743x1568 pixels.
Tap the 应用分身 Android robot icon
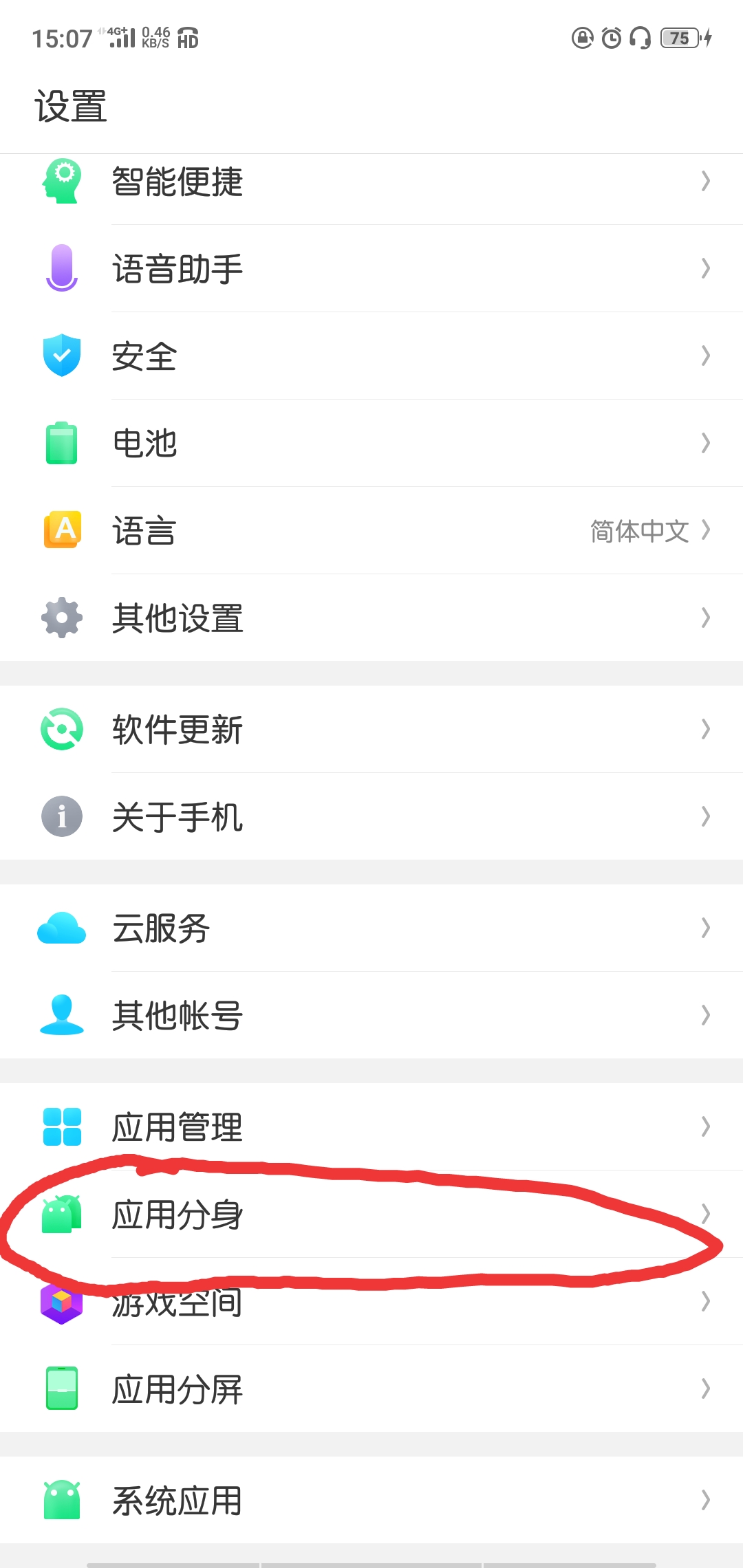tap(61, 1214)
